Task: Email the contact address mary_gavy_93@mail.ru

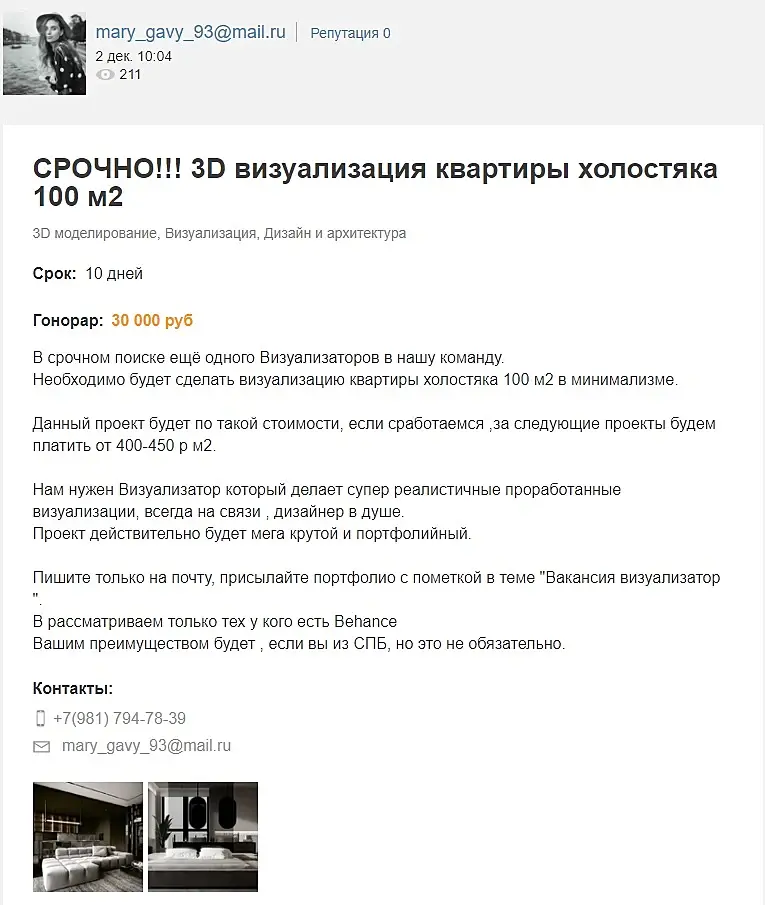Action: click(x=146, y=746)
